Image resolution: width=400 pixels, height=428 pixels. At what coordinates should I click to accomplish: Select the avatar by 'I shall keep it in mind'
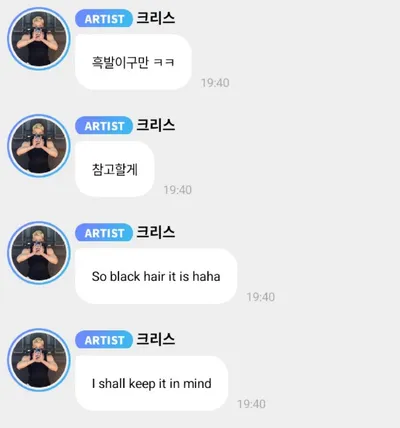pyautogui.click(x=39, y=360)
